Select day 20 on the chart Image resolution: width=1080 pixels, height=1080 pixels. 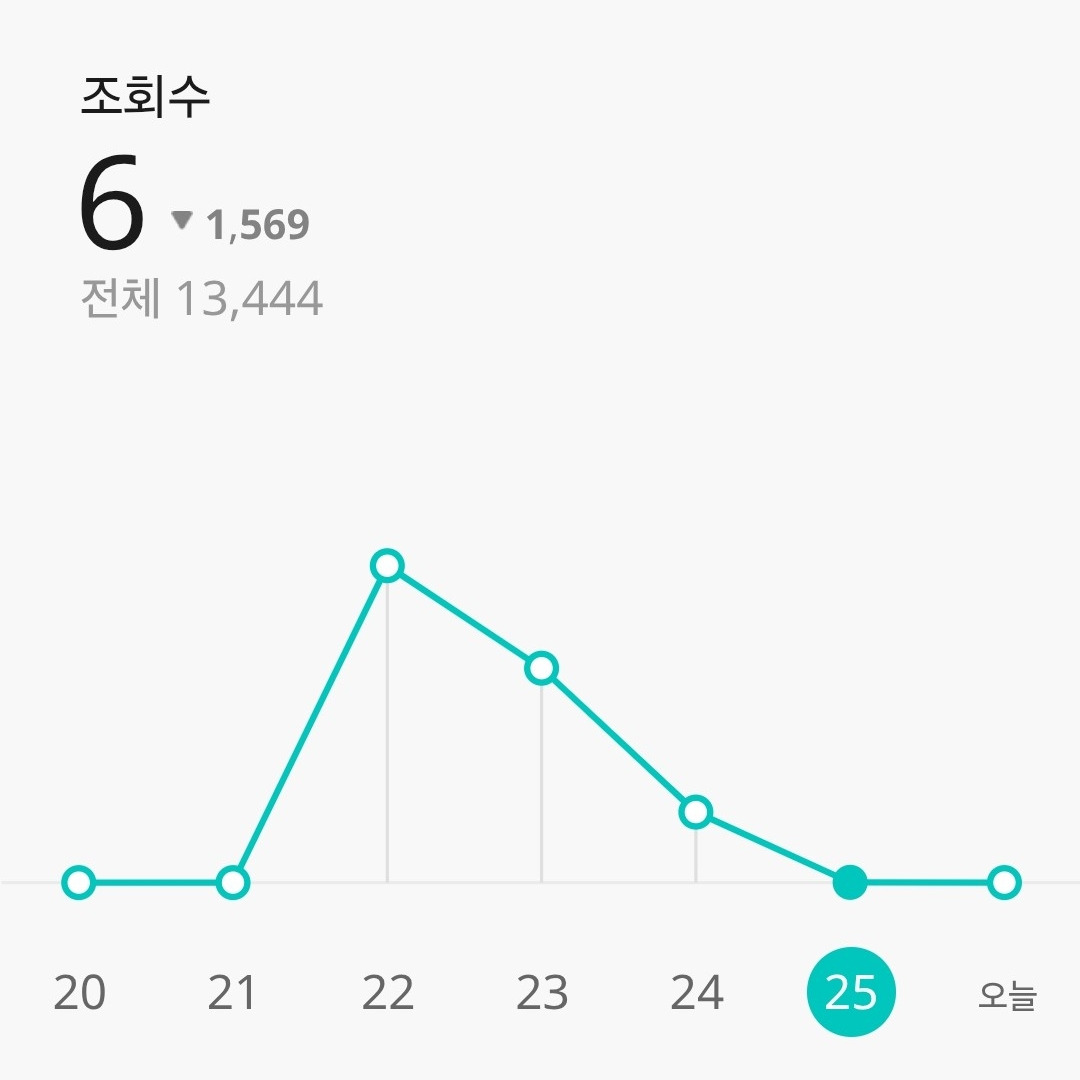(x=79, y=992)
